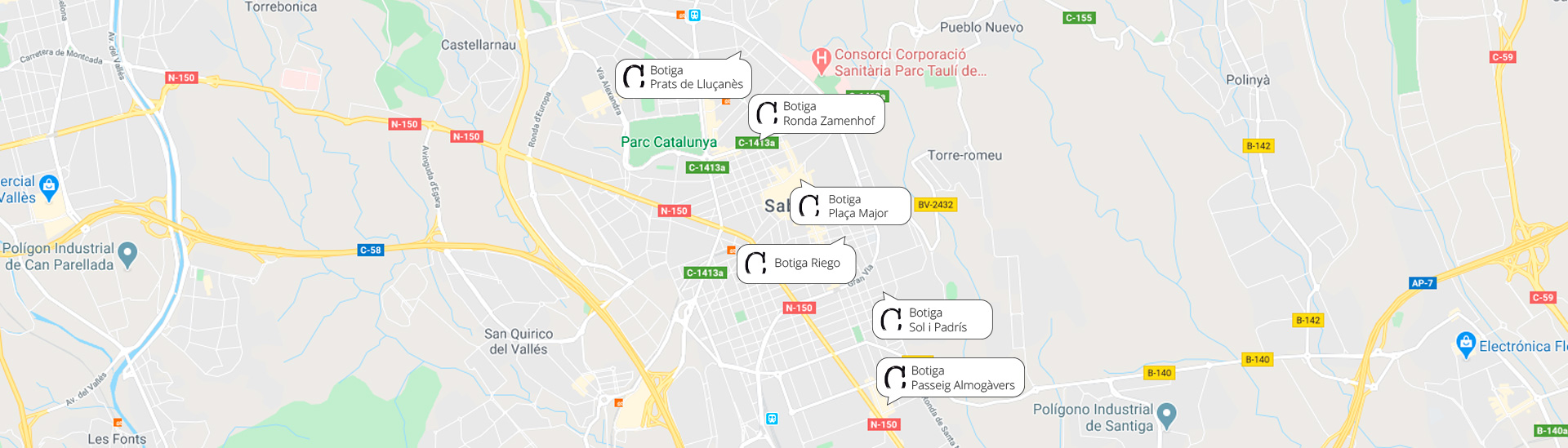This screenshot has width=1568, height=448.
Task: Open the Polígono Industrial de Santiga pin
Action: (1167, 415)
